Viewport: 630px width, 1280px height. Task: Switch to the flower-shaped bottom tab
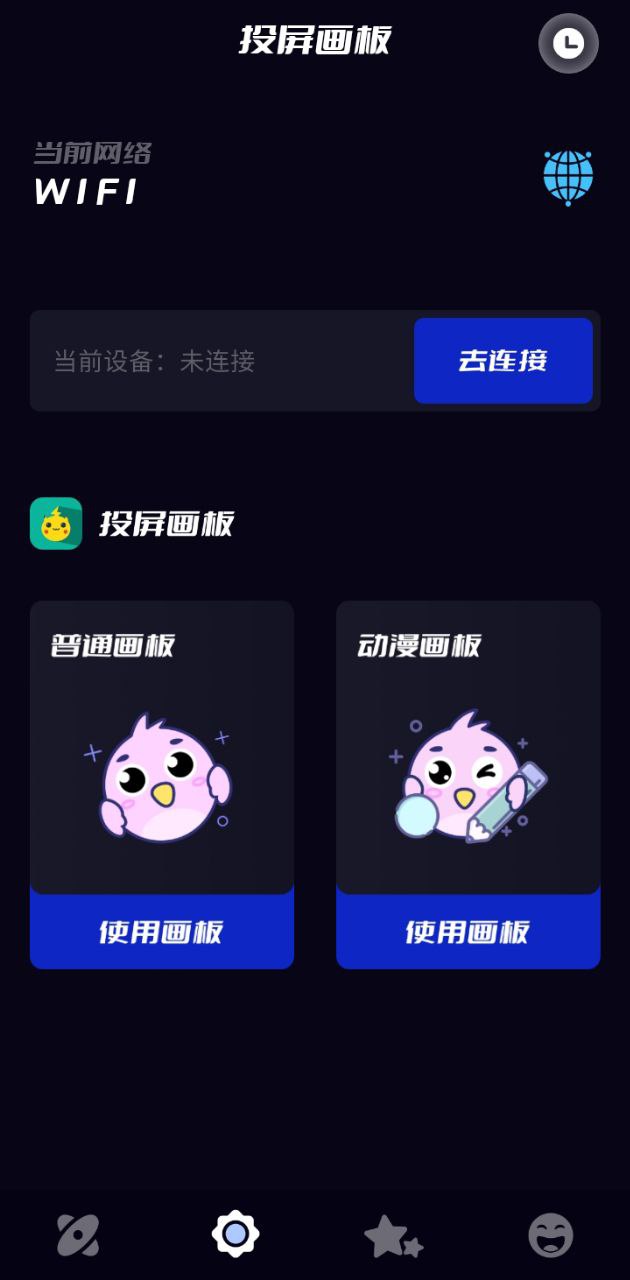[x=236, y=1235]
